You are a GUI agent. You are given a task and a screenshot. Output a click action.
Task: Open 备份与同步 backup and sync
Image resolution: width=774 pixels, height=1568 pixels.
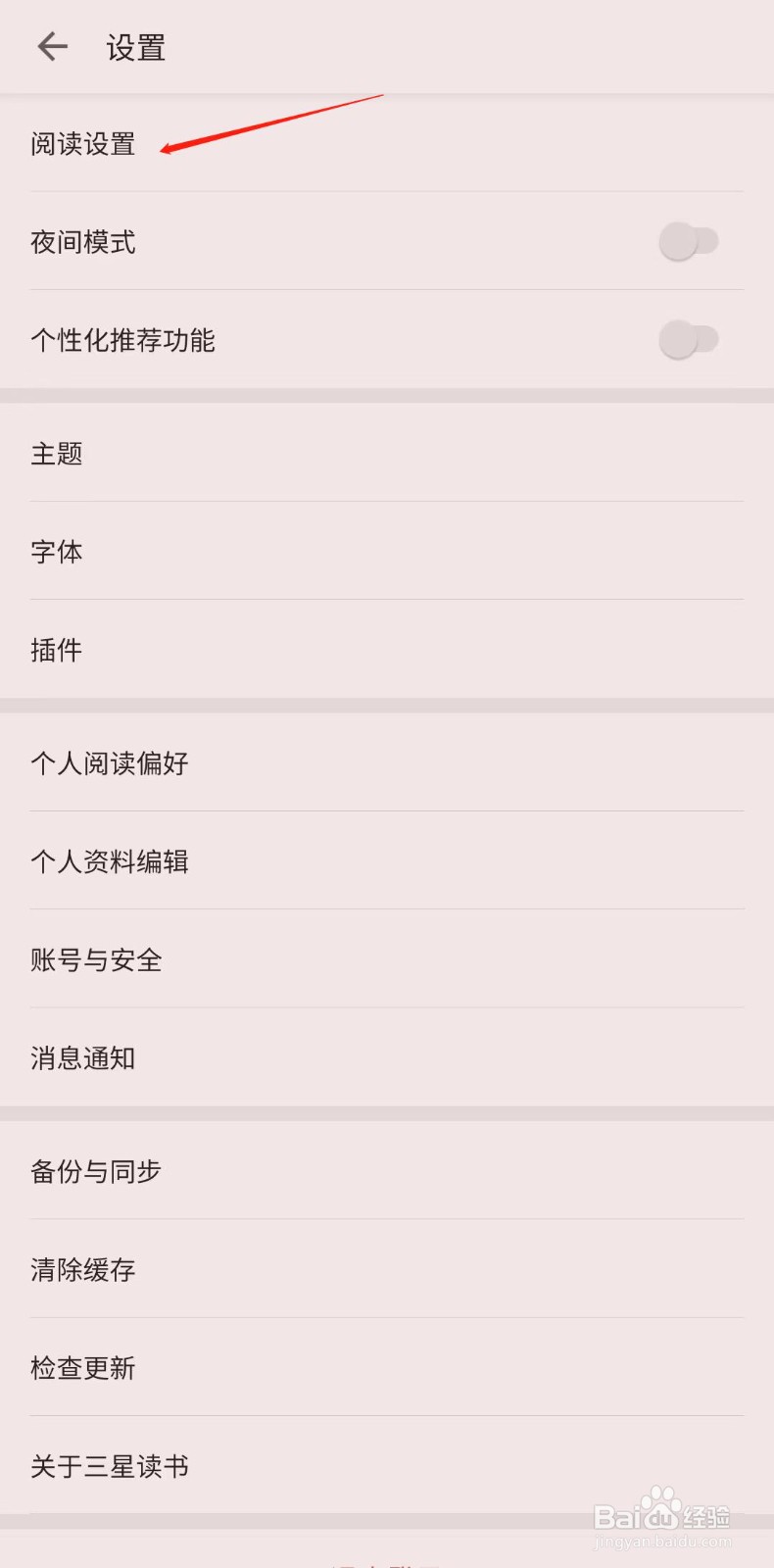coord(95,1170)
